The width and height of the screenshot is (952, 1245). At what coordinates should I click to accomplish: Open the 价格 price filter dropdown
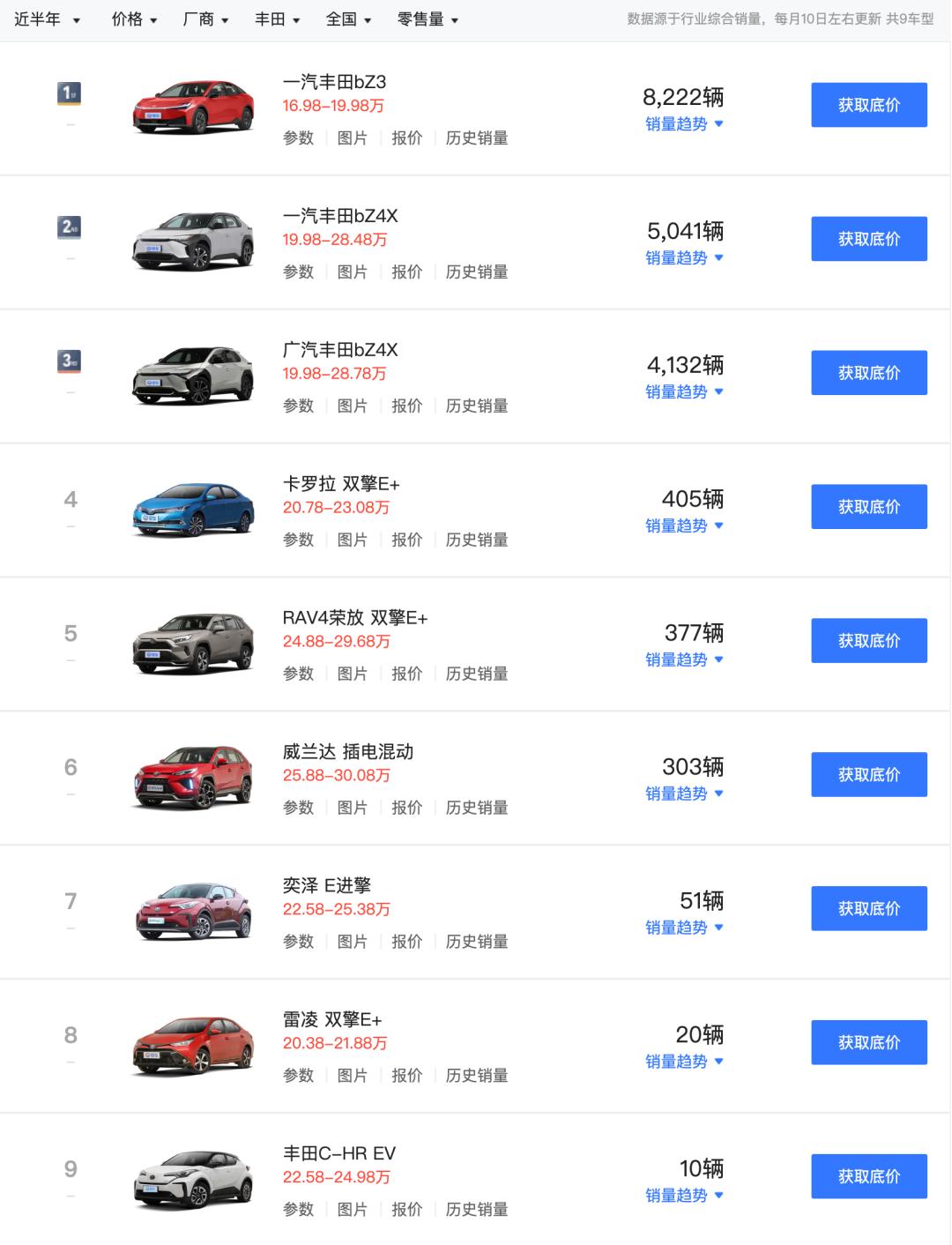point(127,18)
